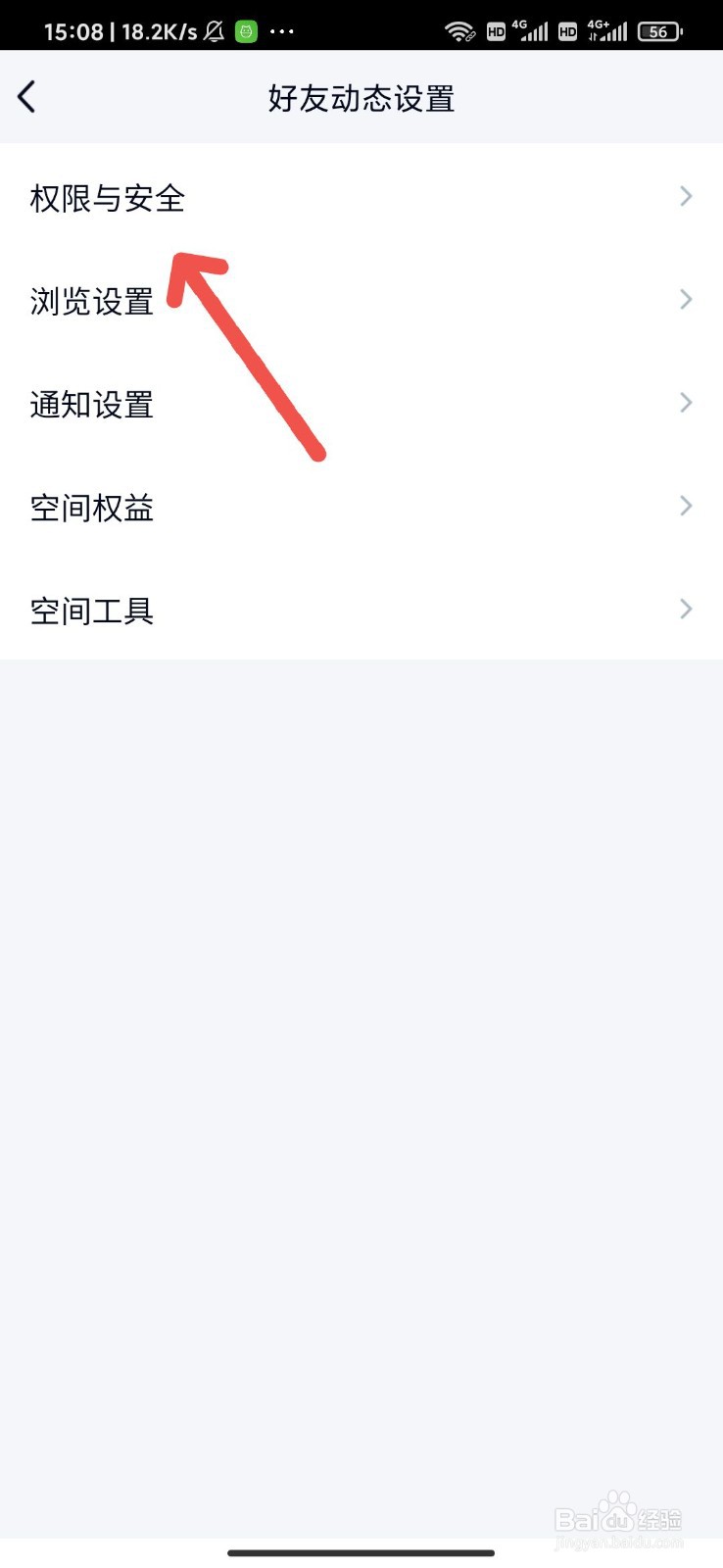723x1568 pixels.
Task: Open the 浏览设置 settings entry
Action: click(x=91, y=301)
